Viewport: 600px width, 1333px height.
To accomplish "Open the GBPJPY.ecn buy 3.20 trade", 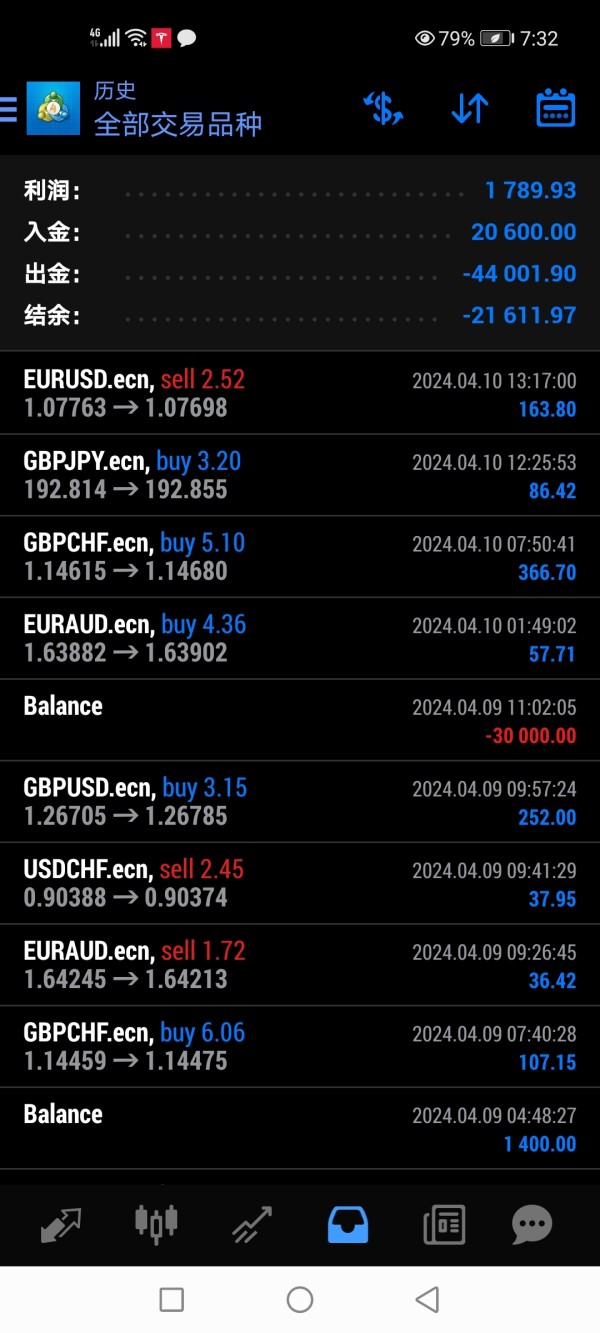I will tap(300, 475).
